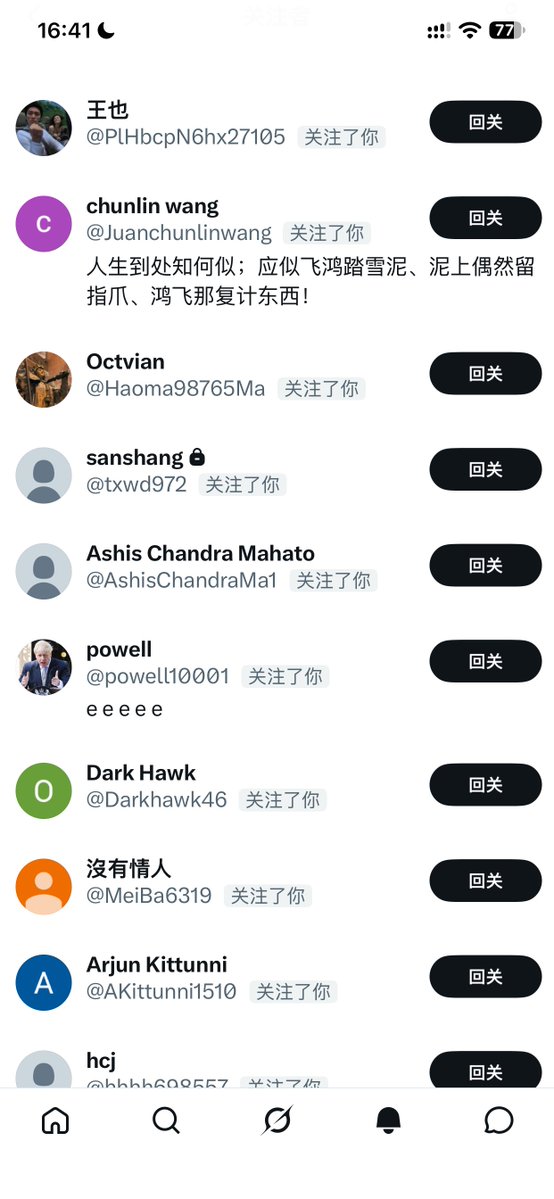Open Arjun Kittunni's avatar
Screen dimensions: 554x1199
click(x=44, y=983)
